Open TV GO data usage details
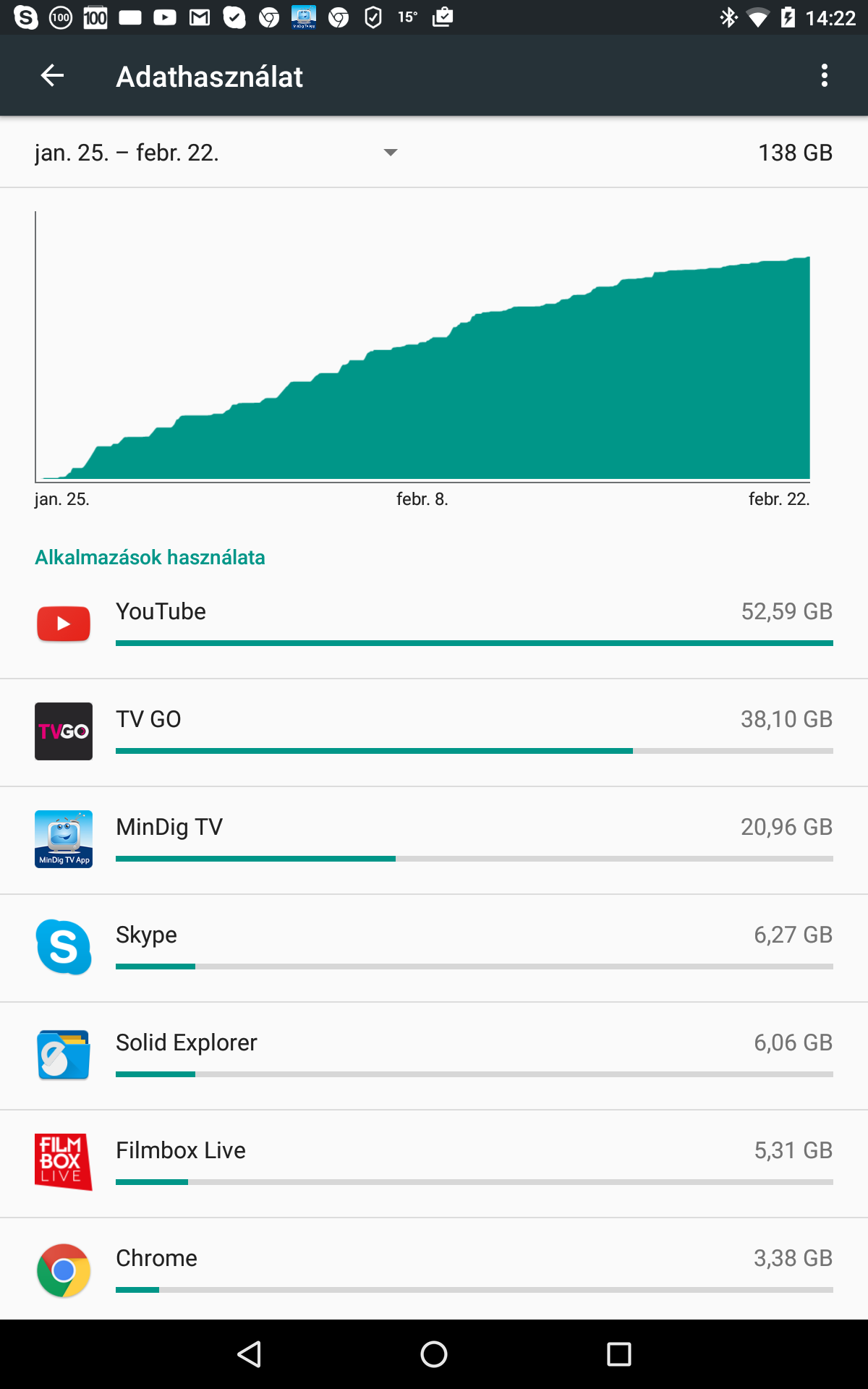This screenshot has height=1389, width=868. 434,732
